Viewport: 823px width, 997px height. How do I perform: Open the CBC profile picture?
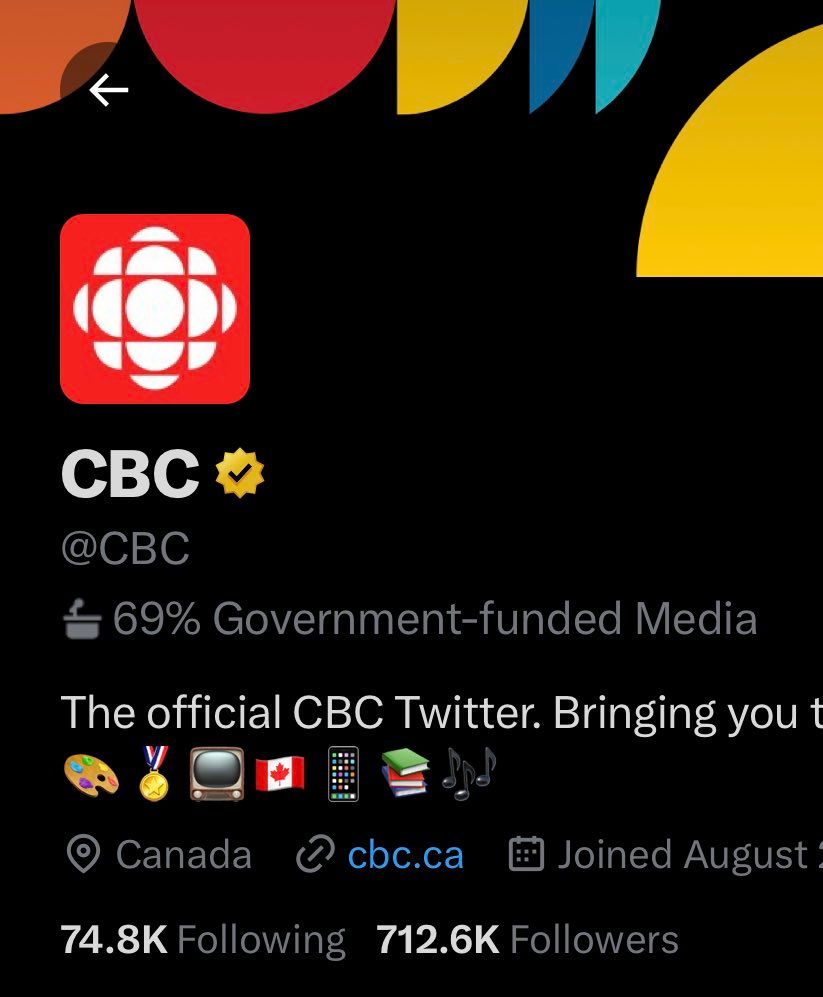click(x=155, y=309)
